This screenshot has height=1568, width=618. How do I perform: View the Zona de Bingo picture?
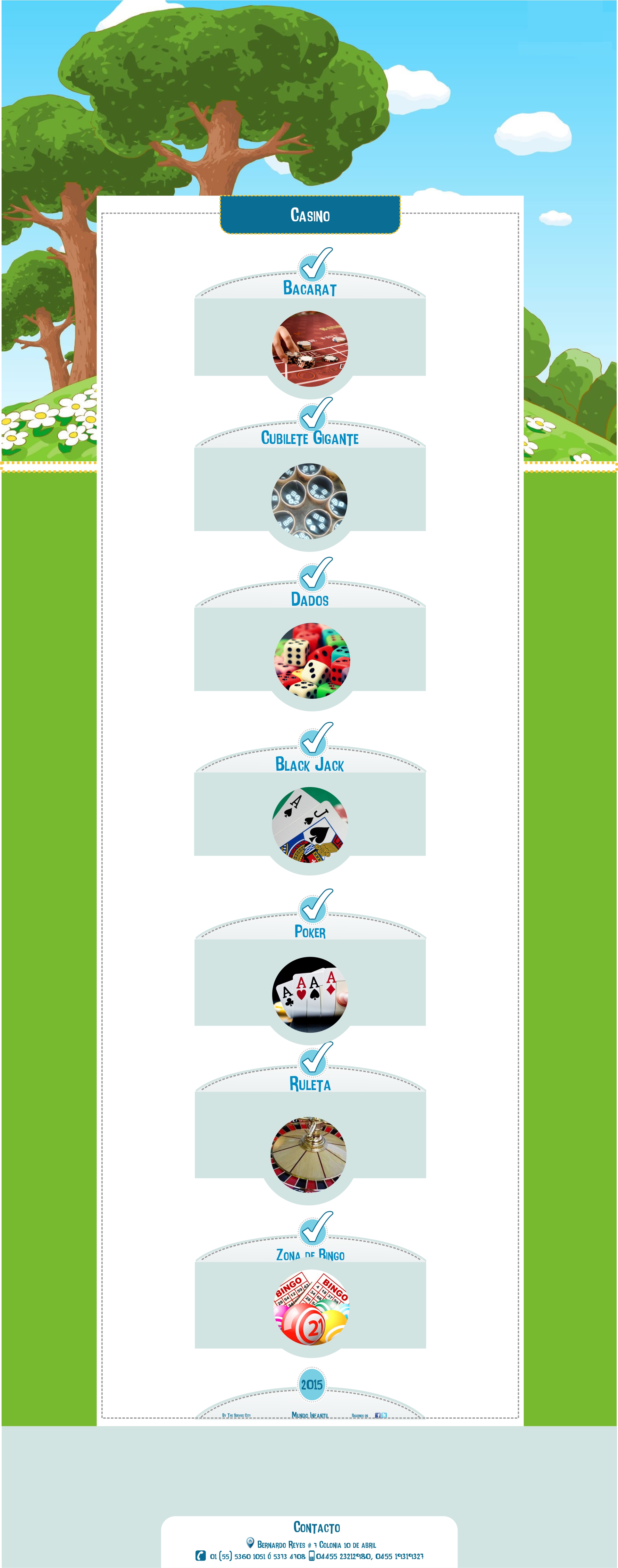[311, 1309]
